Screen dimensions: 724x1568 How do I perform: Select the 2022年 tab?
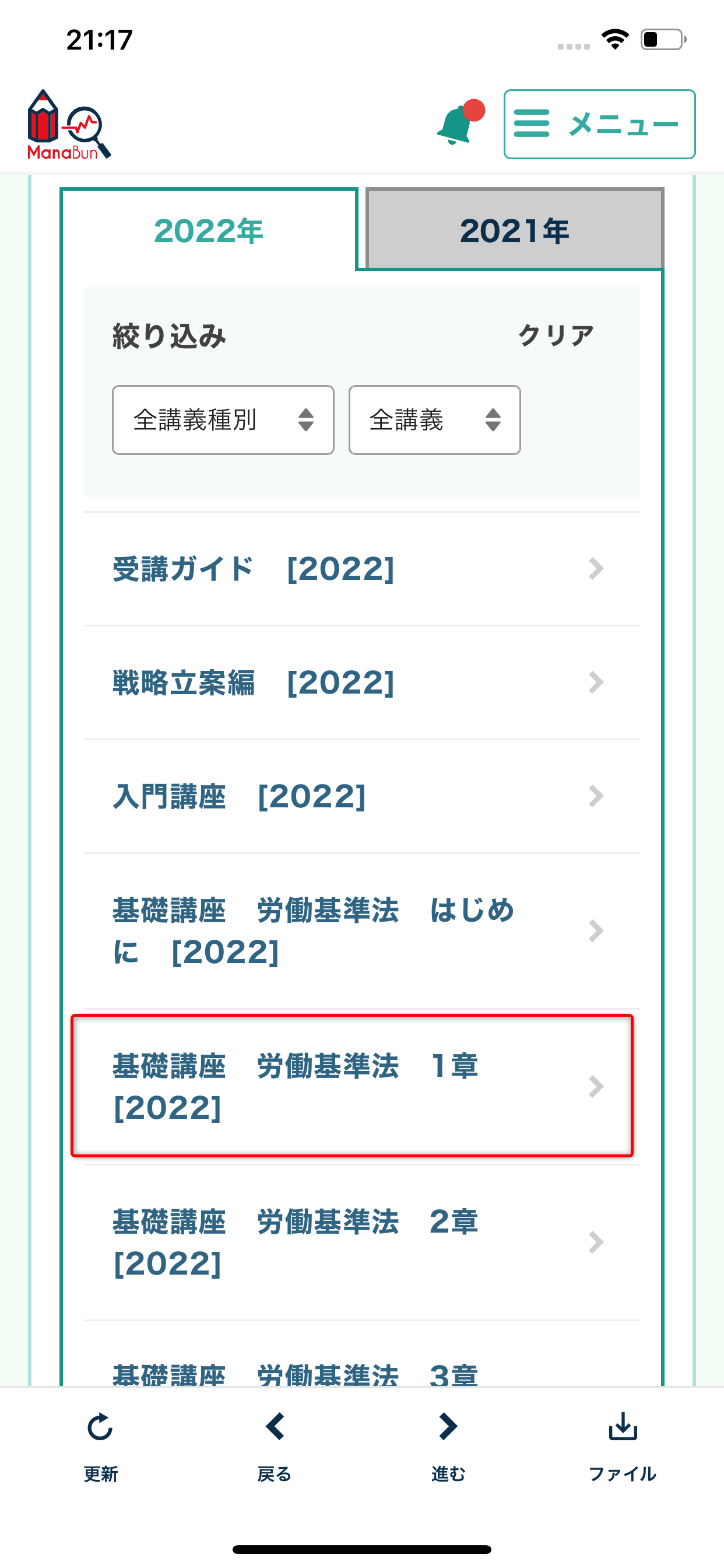point(209,230)
